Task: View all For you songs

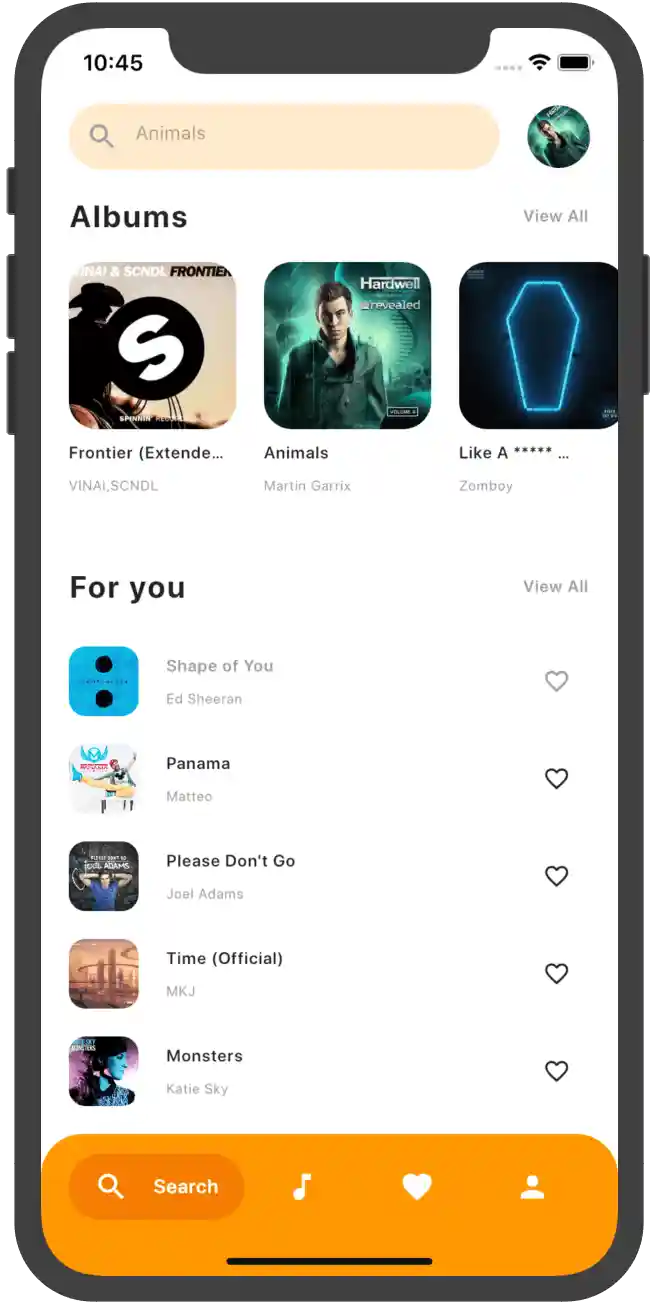Action: tap(555, 586)
